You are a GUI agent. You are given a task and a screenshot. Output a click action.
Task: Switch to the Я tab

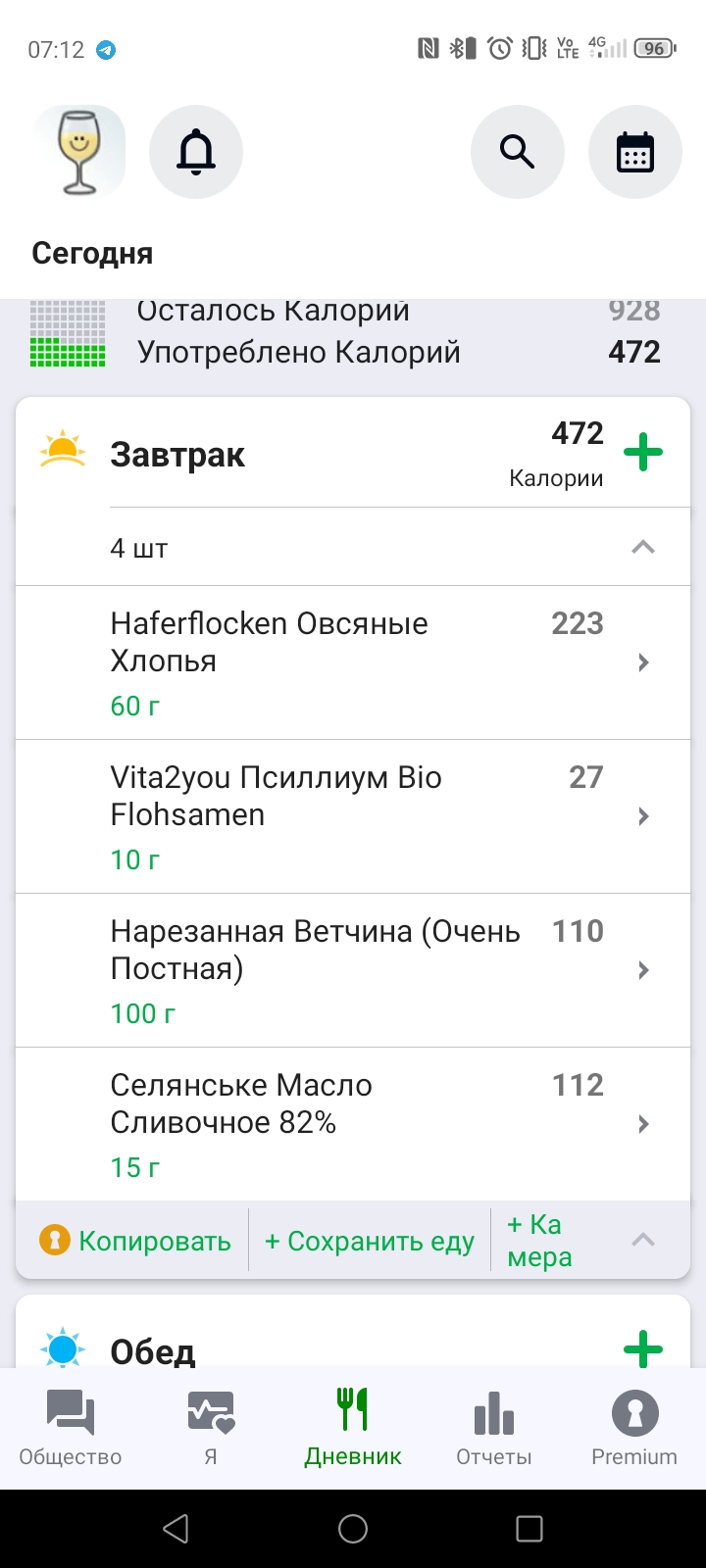tap(211, 1429)
